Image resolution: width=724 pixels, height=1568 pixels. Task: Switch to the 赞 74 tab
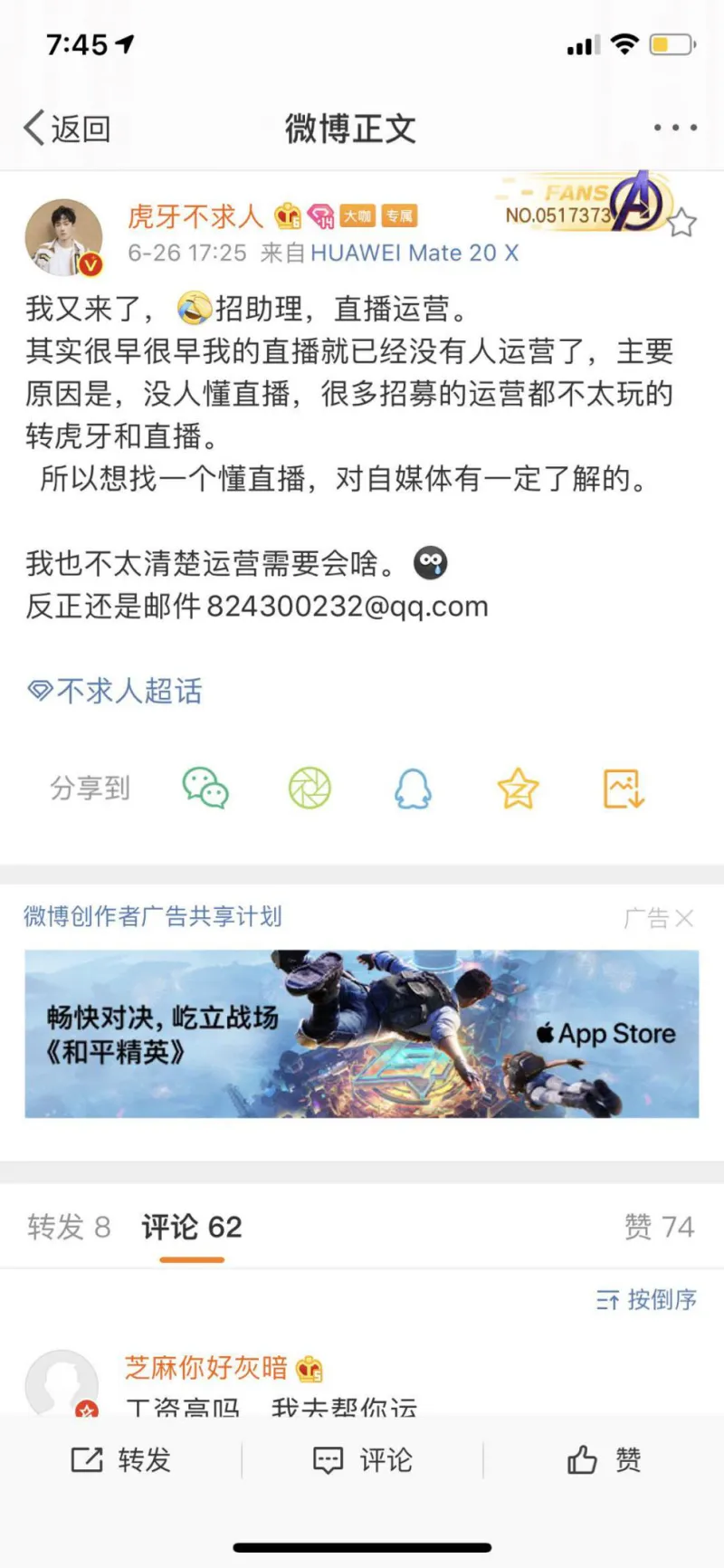point(659,1227)
